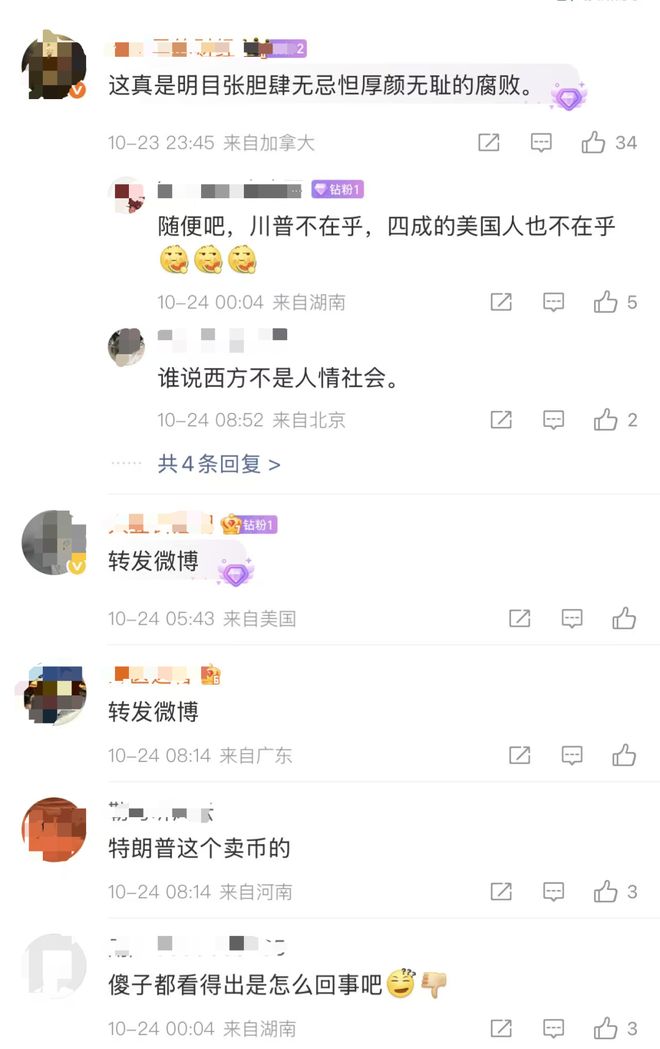This screenshot has width=660, height=1049.
Task: Like the 转发微博 comment from 美国
Action: (624, 619)
